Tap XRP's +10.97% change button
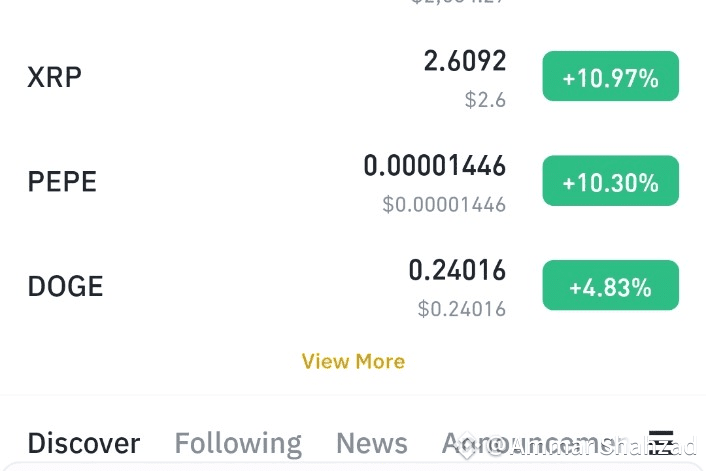The height and width of the screenshot is (471, 706). pos(610,77)
